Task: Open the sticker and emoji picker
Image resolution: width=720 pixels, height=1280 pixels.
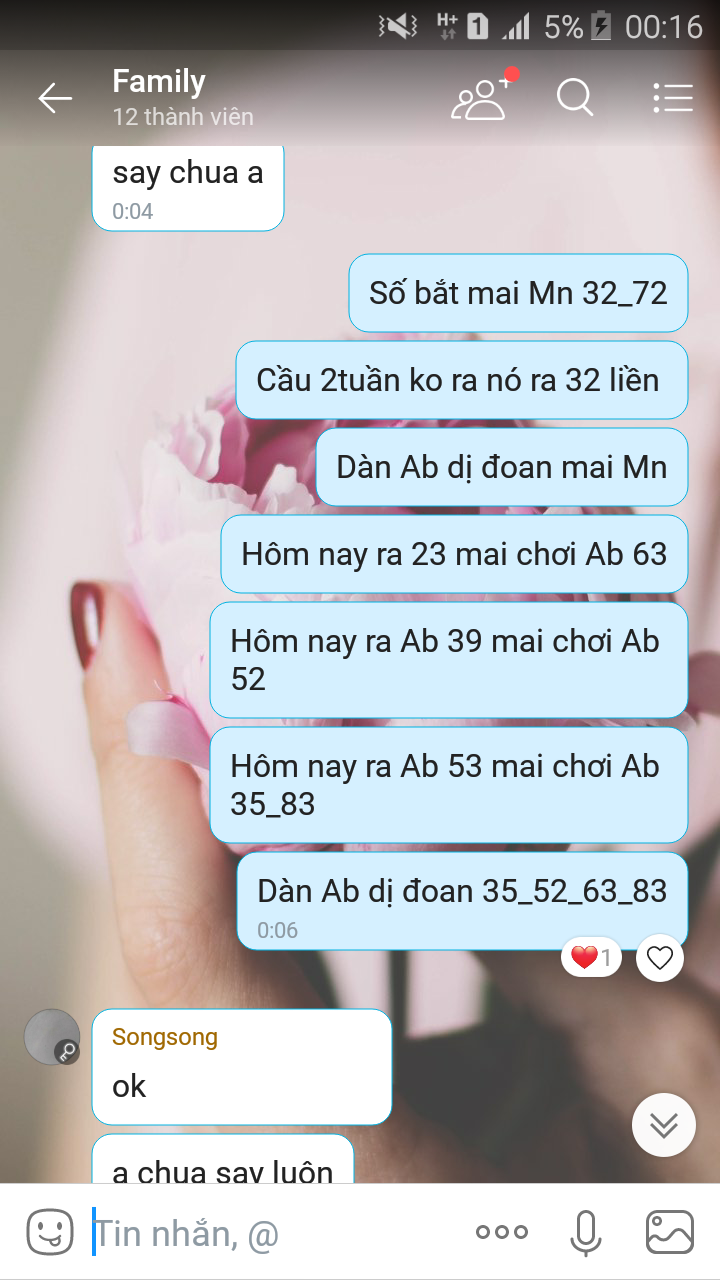Action: [50, 1232]
